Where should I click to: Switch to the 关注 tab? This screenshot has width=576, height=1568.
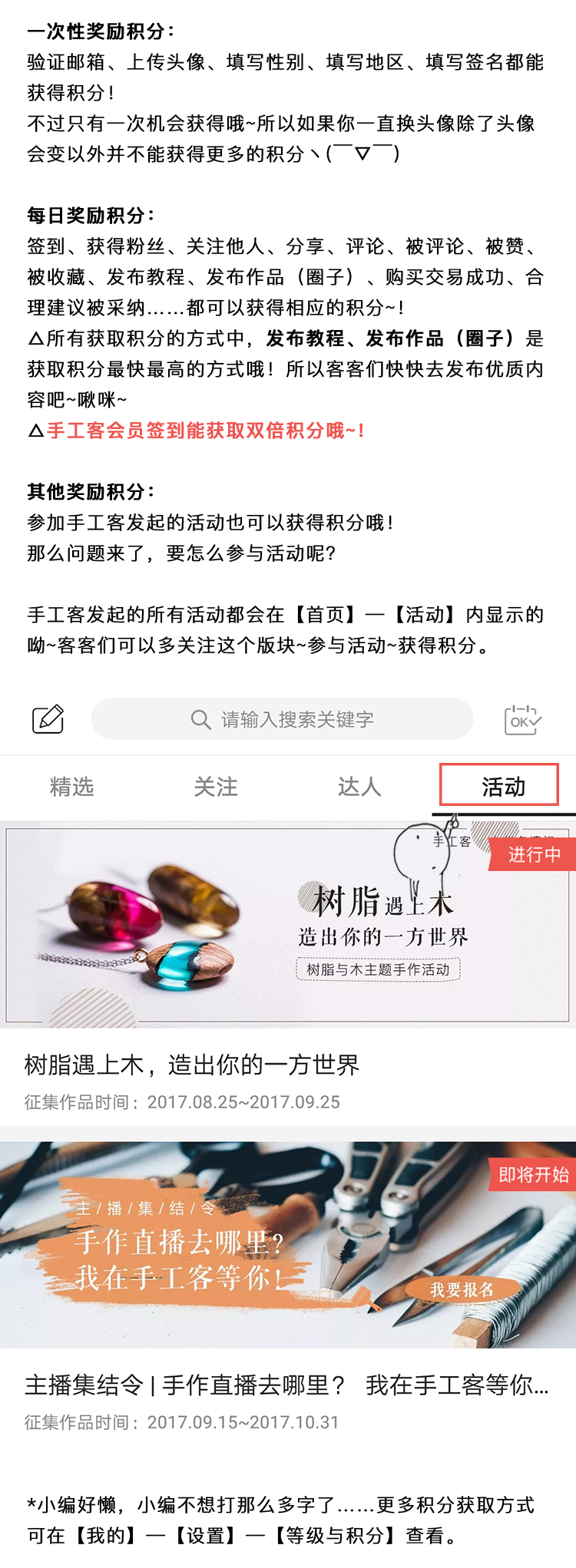[216, 787]
